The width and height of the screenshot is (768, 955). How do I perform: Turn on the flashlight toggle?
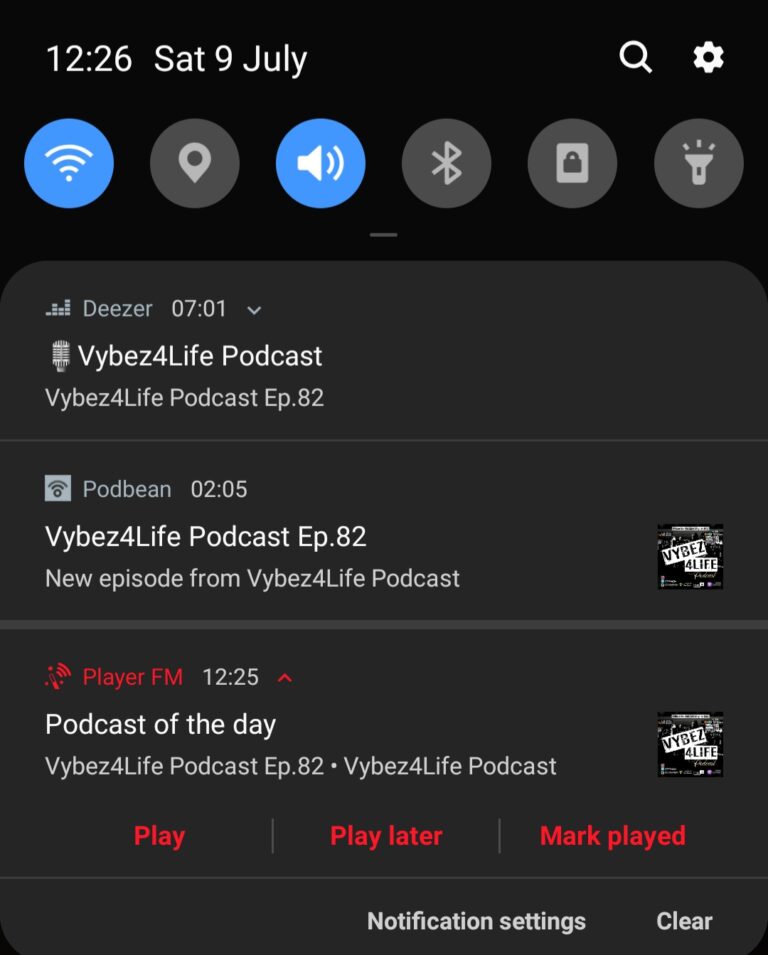click(x=699, y=163)
